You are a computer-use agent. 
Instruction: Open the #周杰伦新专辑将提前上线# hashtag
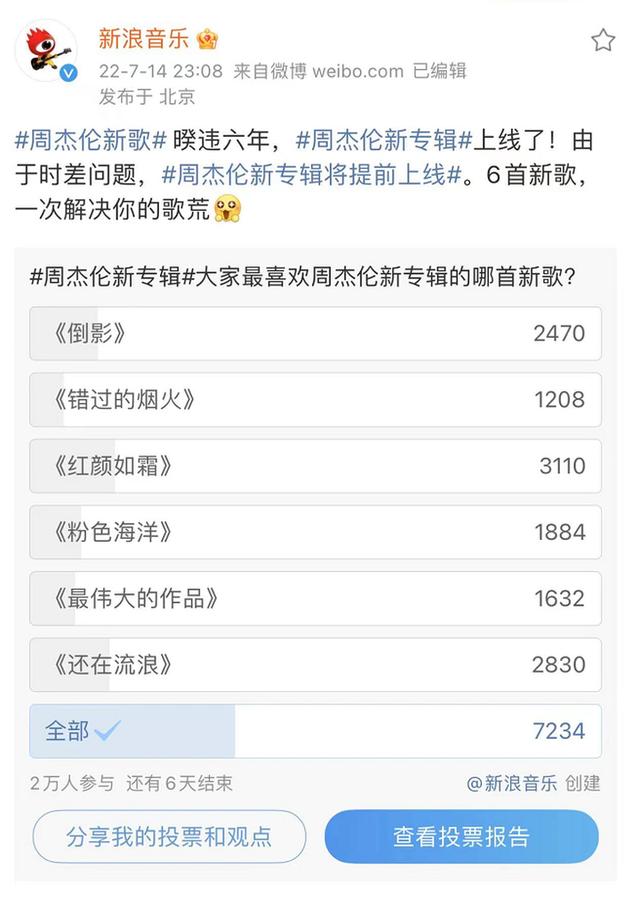point(310,176)
